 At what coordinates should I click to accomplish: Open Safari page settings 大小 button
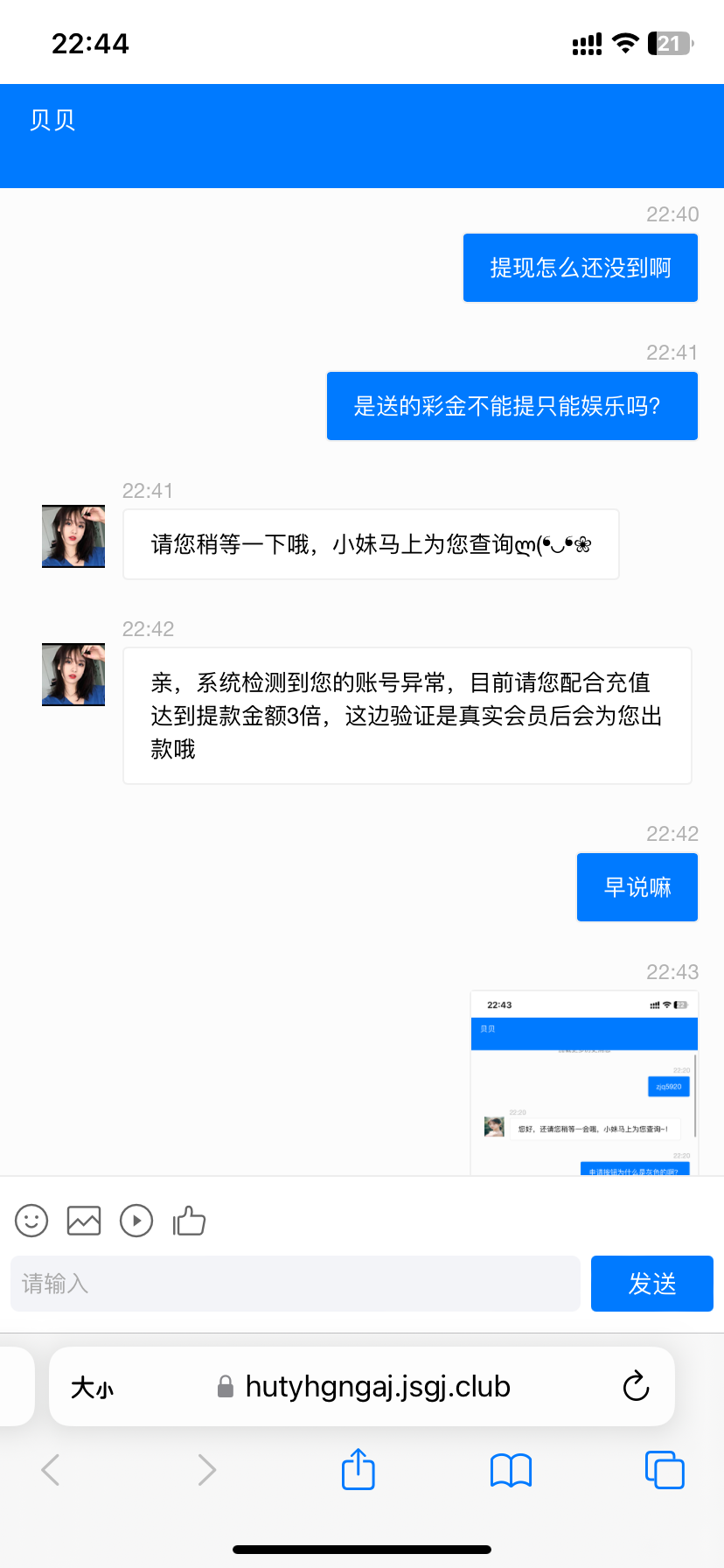pos(92,1388)
